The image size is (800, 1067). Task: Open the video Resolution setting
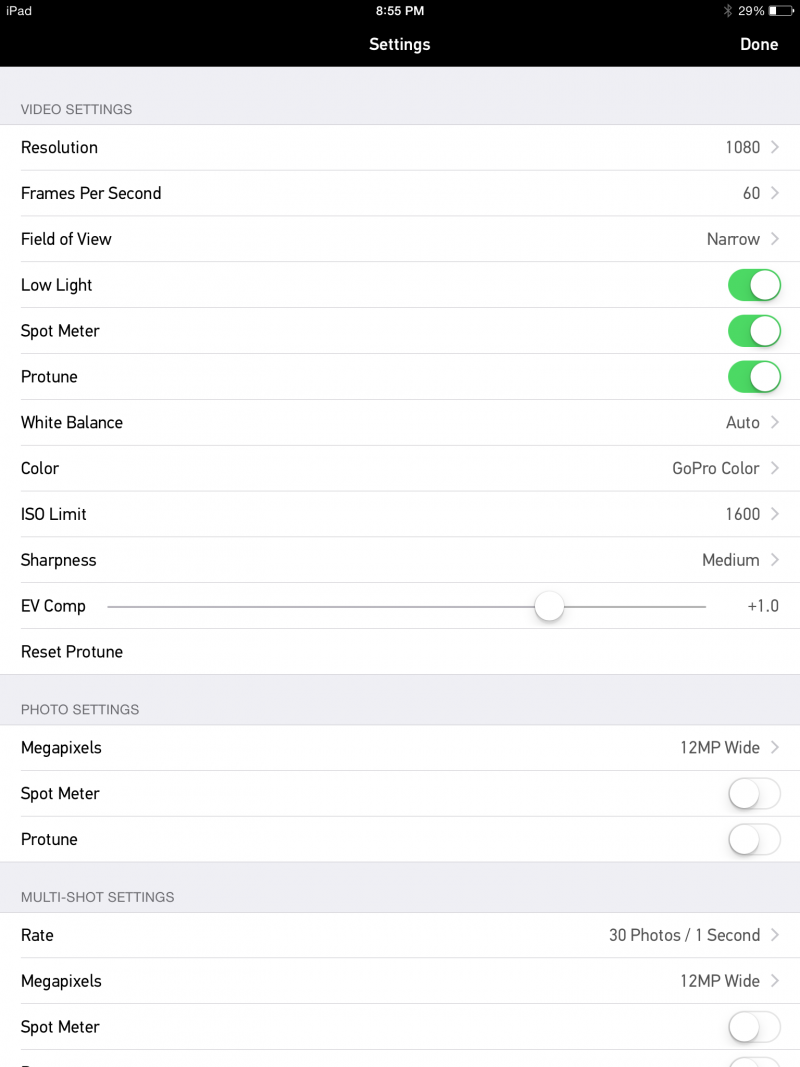400,147
